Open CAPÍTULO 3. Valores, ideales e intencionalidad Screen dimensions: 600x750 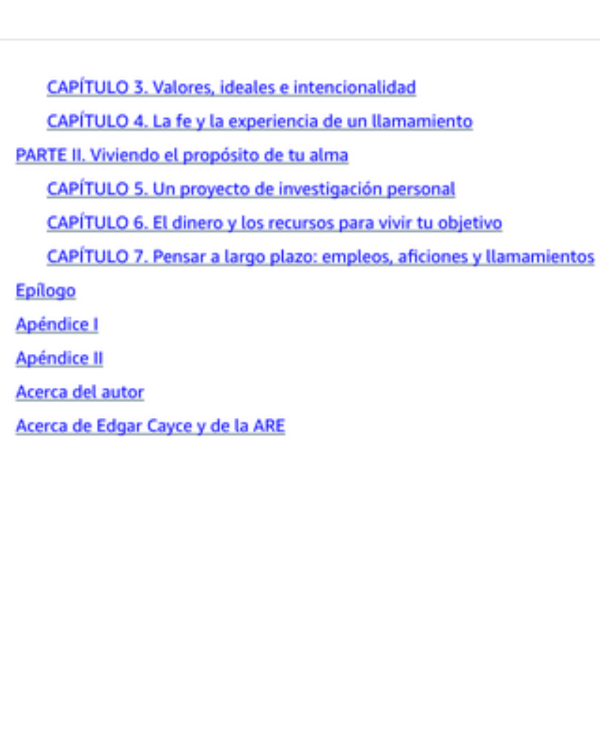[x=231, y=88]
